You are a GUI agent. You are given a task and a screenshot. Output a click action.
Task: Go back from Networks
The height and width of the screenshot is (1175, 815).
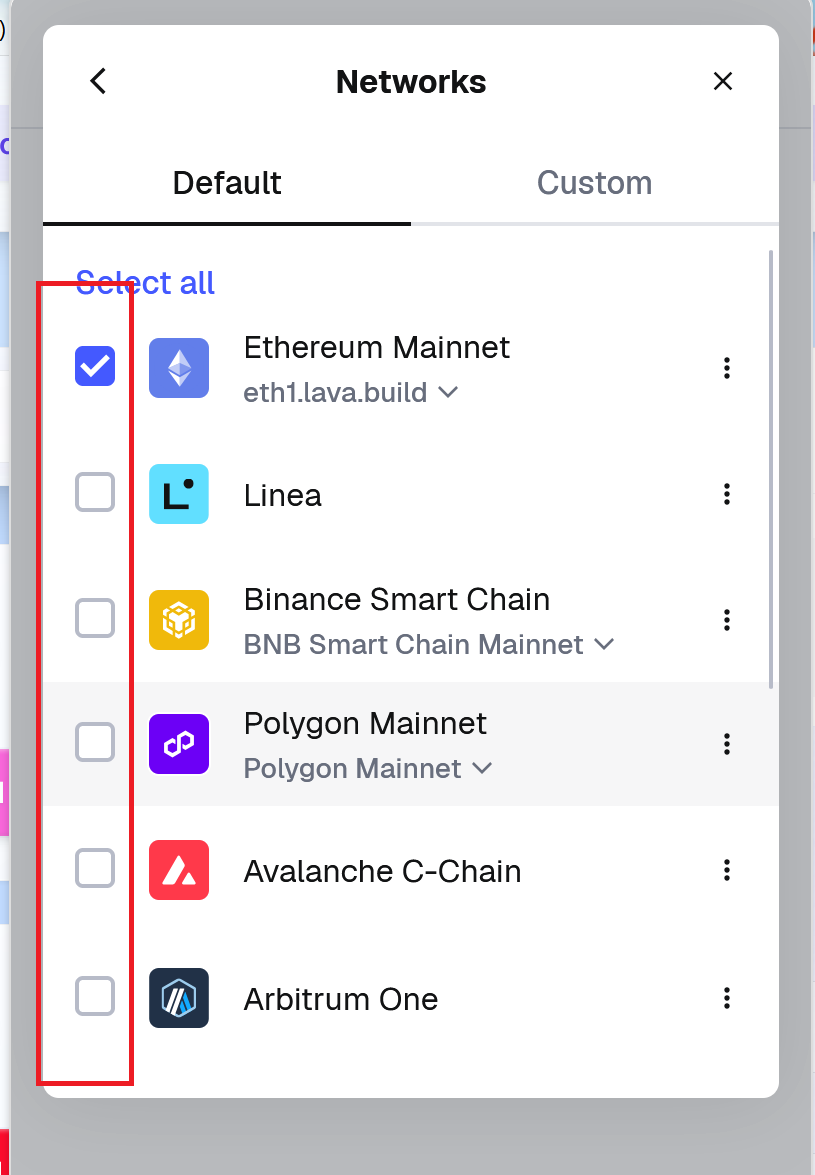click(x=98, y=81)
